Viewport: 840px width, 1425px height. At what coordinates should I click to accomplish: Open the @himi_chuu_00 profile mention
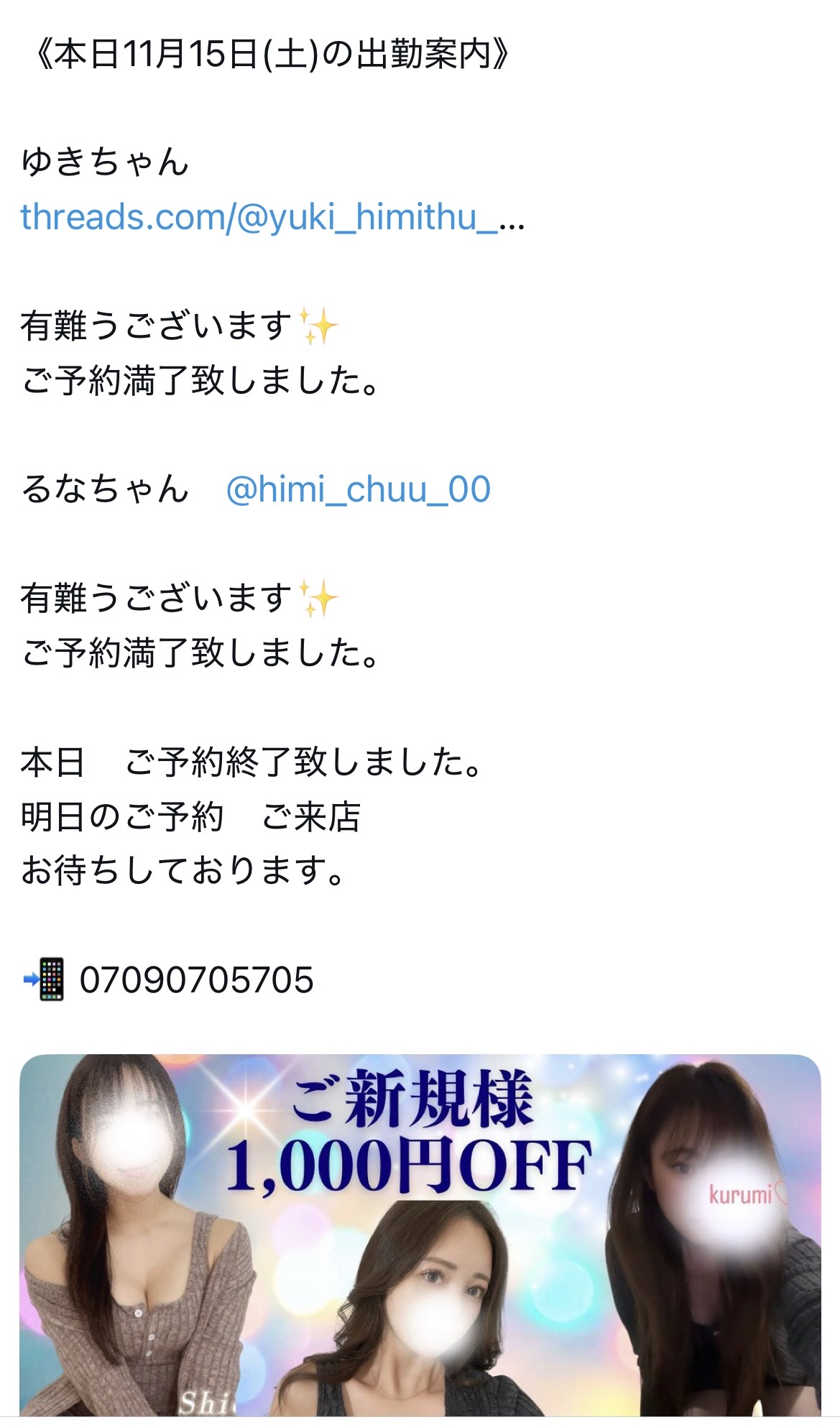pyautogui.click(x=358, y=489)
